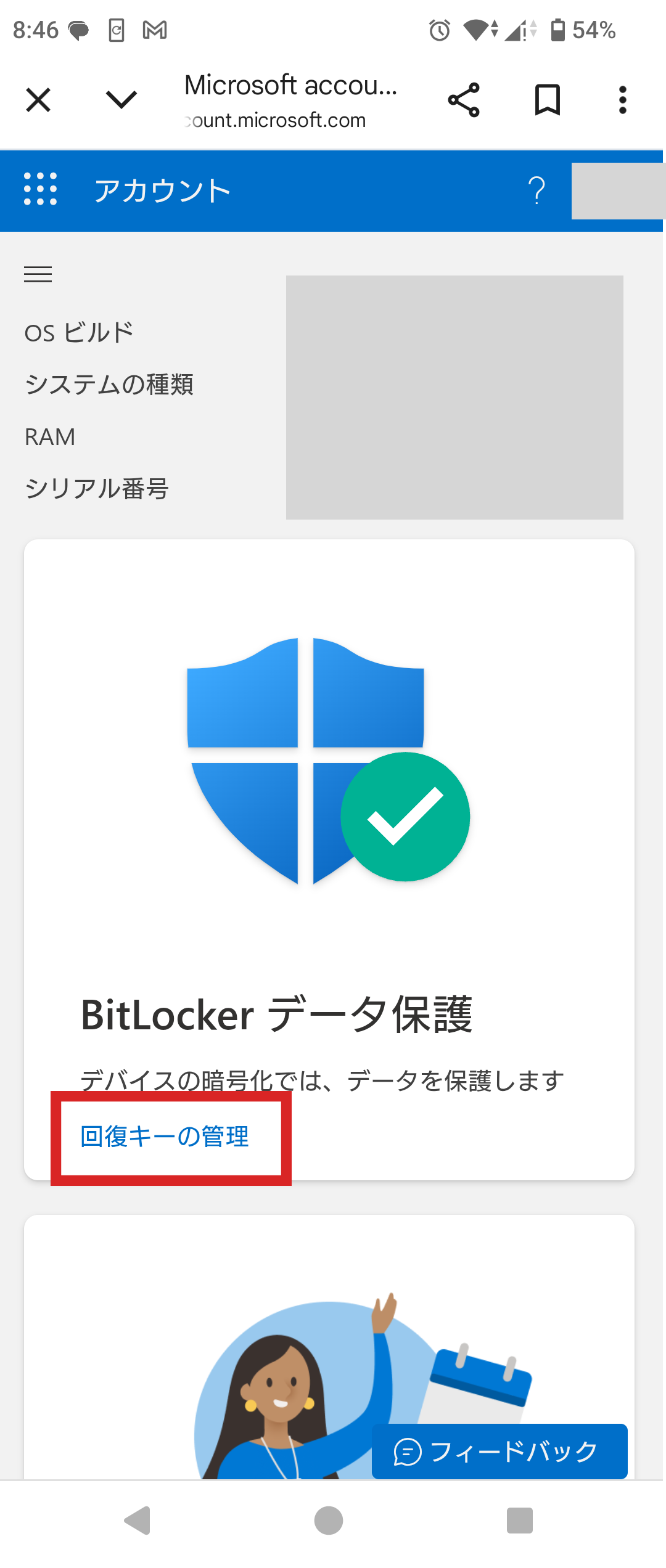
Task: Open the help question mark
Action: coord(536,190)
